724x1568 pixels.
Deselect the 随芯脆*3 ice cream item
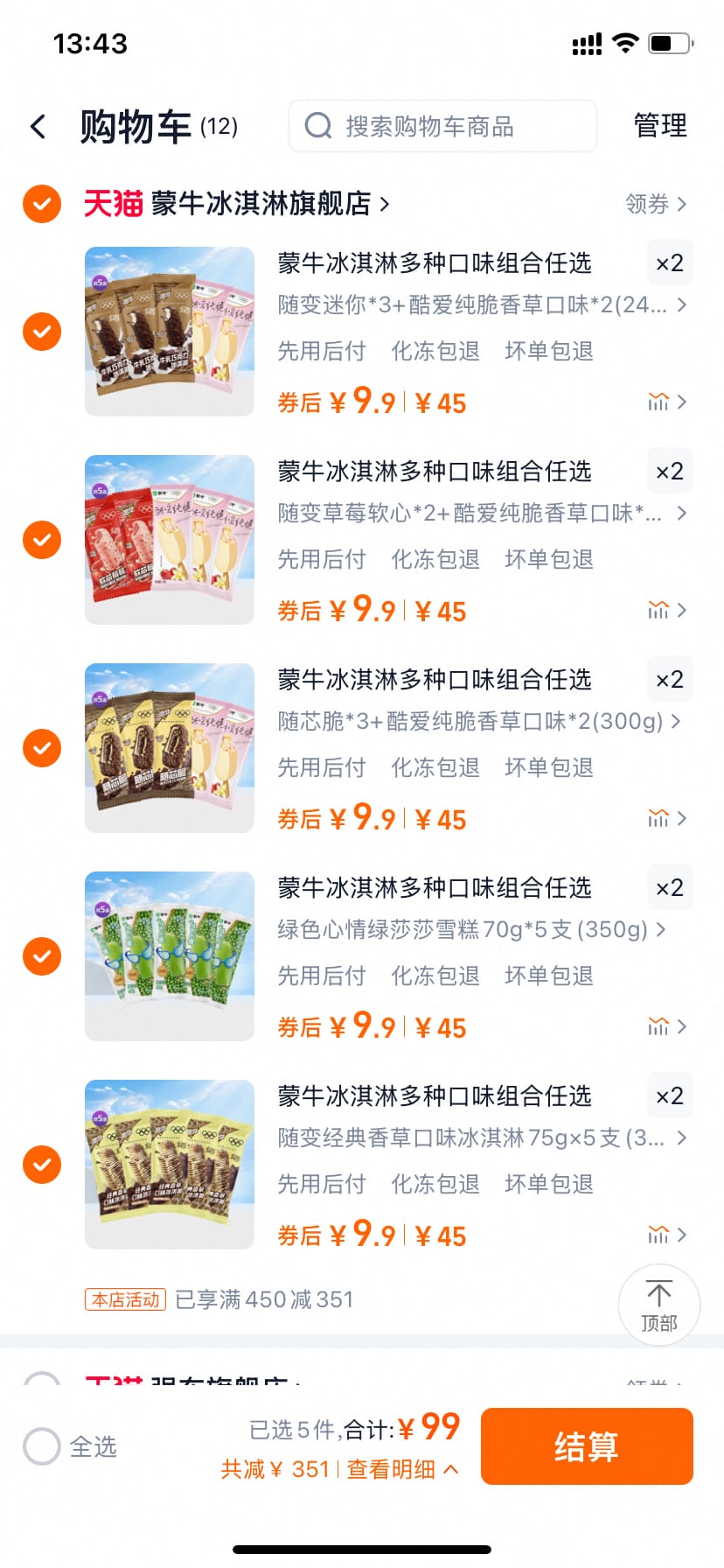41,748
